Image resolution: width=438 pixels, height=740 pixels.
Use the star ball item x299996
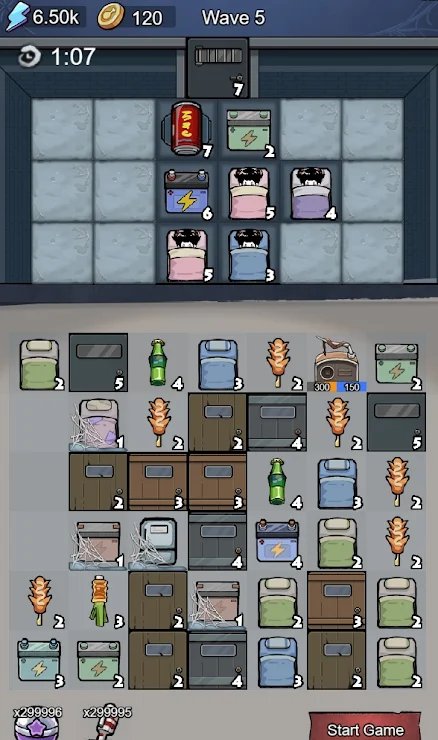pyautogui.click(x=37, y=724)
